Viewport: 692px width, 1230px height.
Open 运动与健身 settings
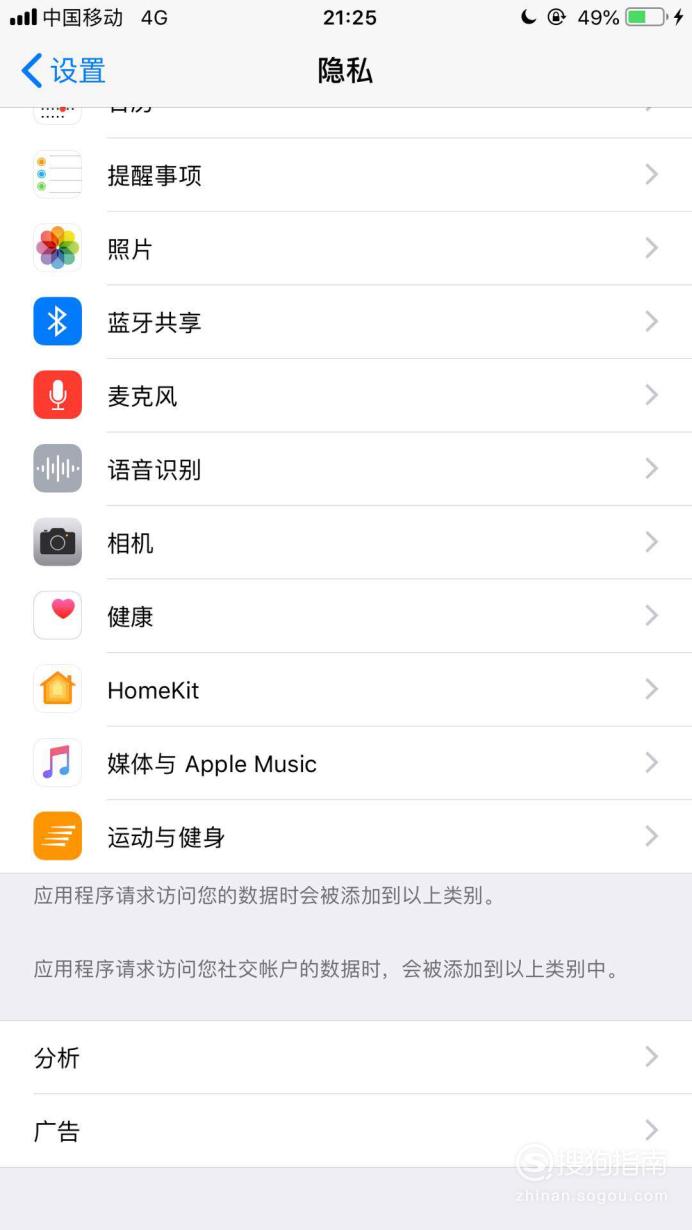(x=346, y=837)
